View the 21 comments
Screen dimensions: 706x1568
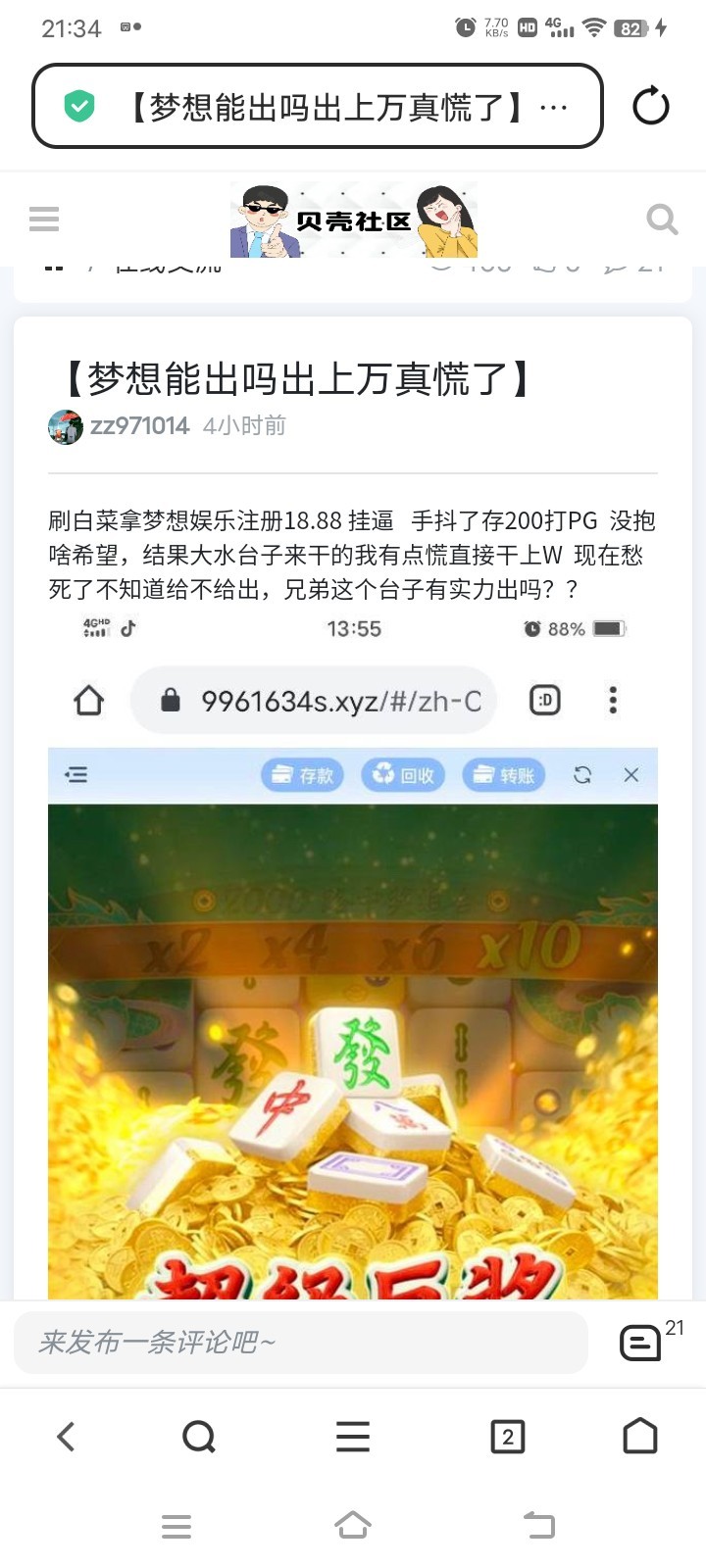(642, 1342)
